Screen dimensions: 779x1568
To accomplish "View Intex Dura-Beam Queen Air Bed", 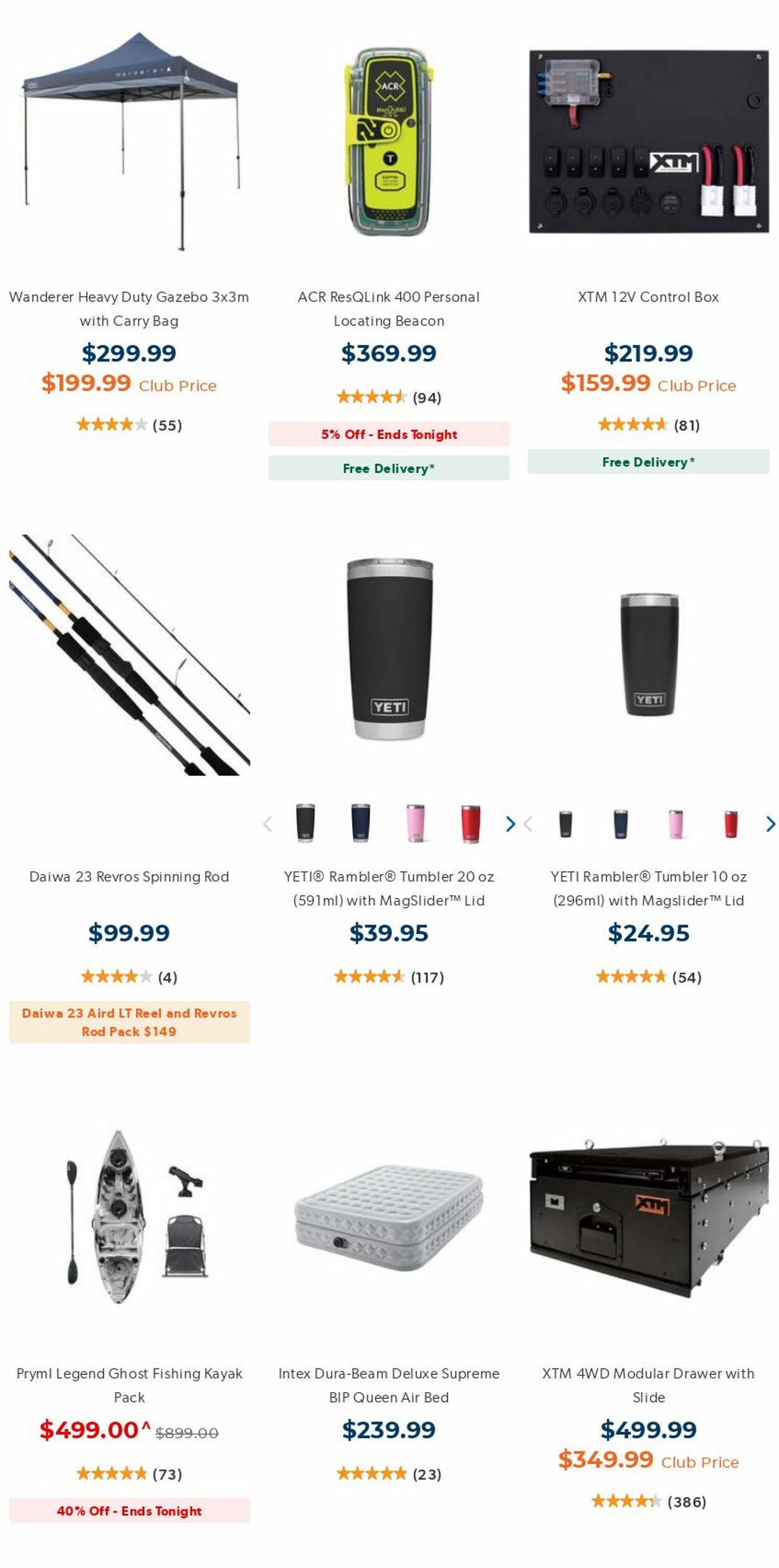I will click(x=388, y=1385).
